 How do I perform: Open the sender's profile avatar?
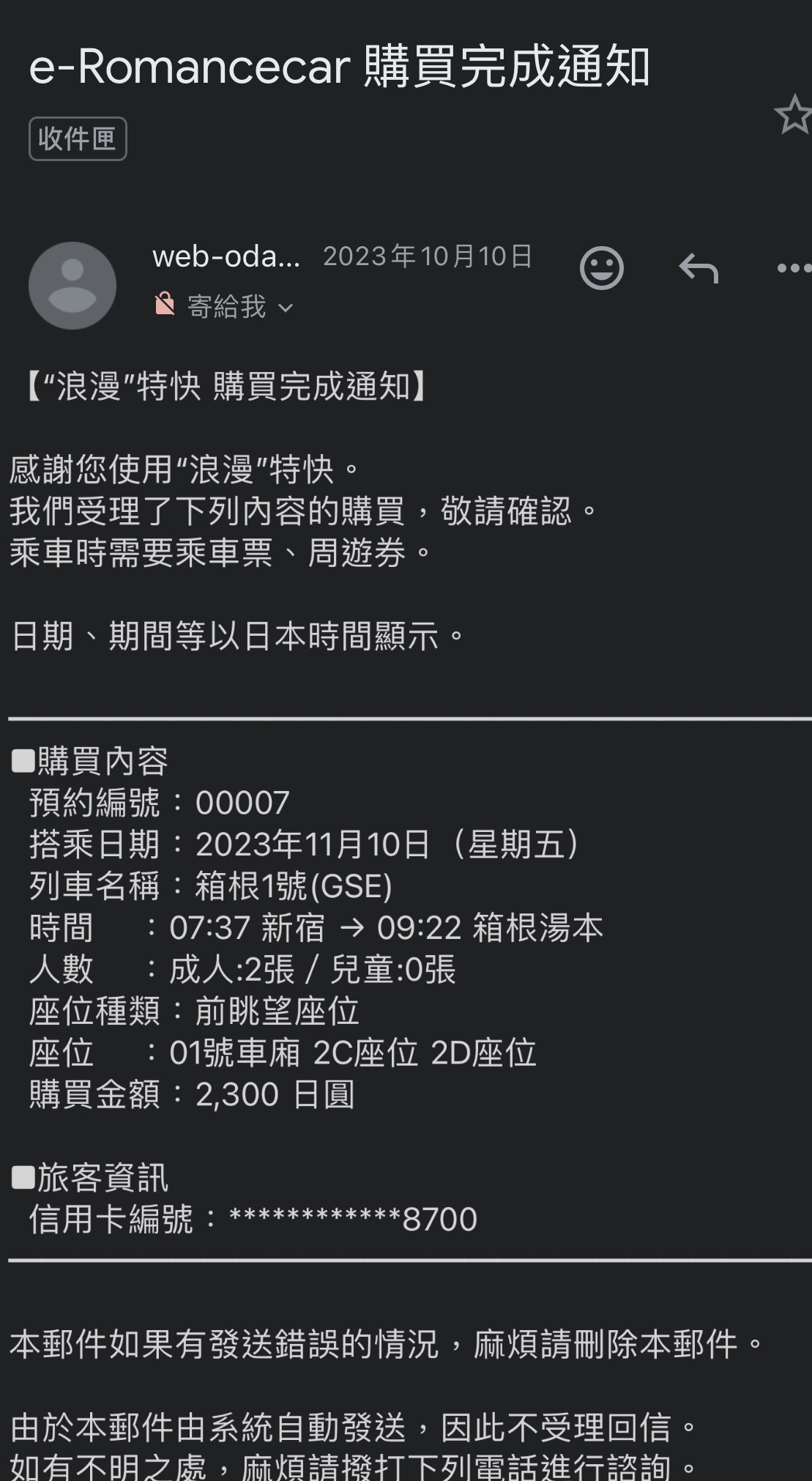[x=72, y=285]
